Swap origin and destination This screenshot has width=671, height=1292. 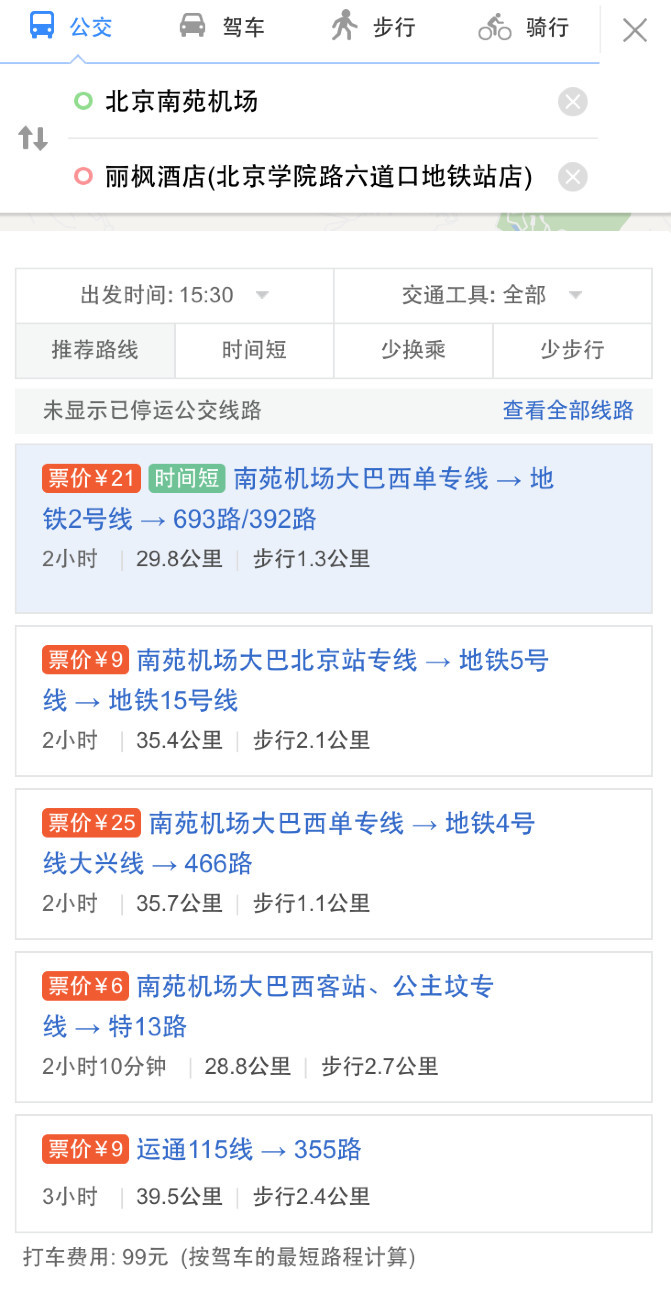click(x=33, y=139)
